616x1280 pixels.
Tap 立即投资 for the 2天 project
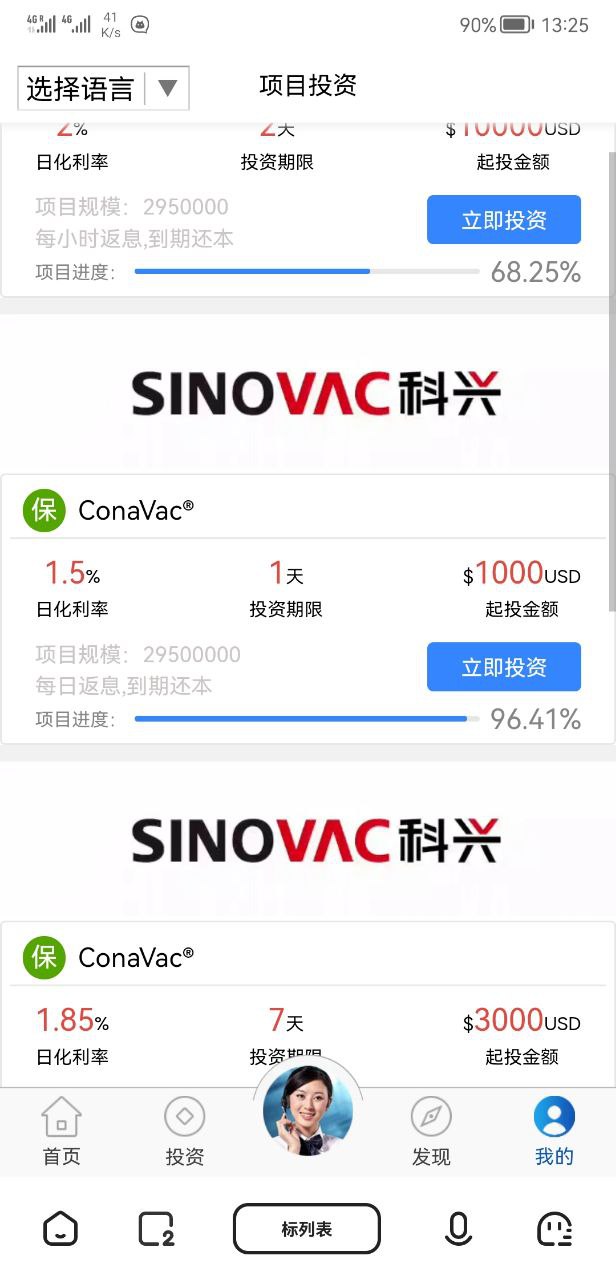[503, 220]
